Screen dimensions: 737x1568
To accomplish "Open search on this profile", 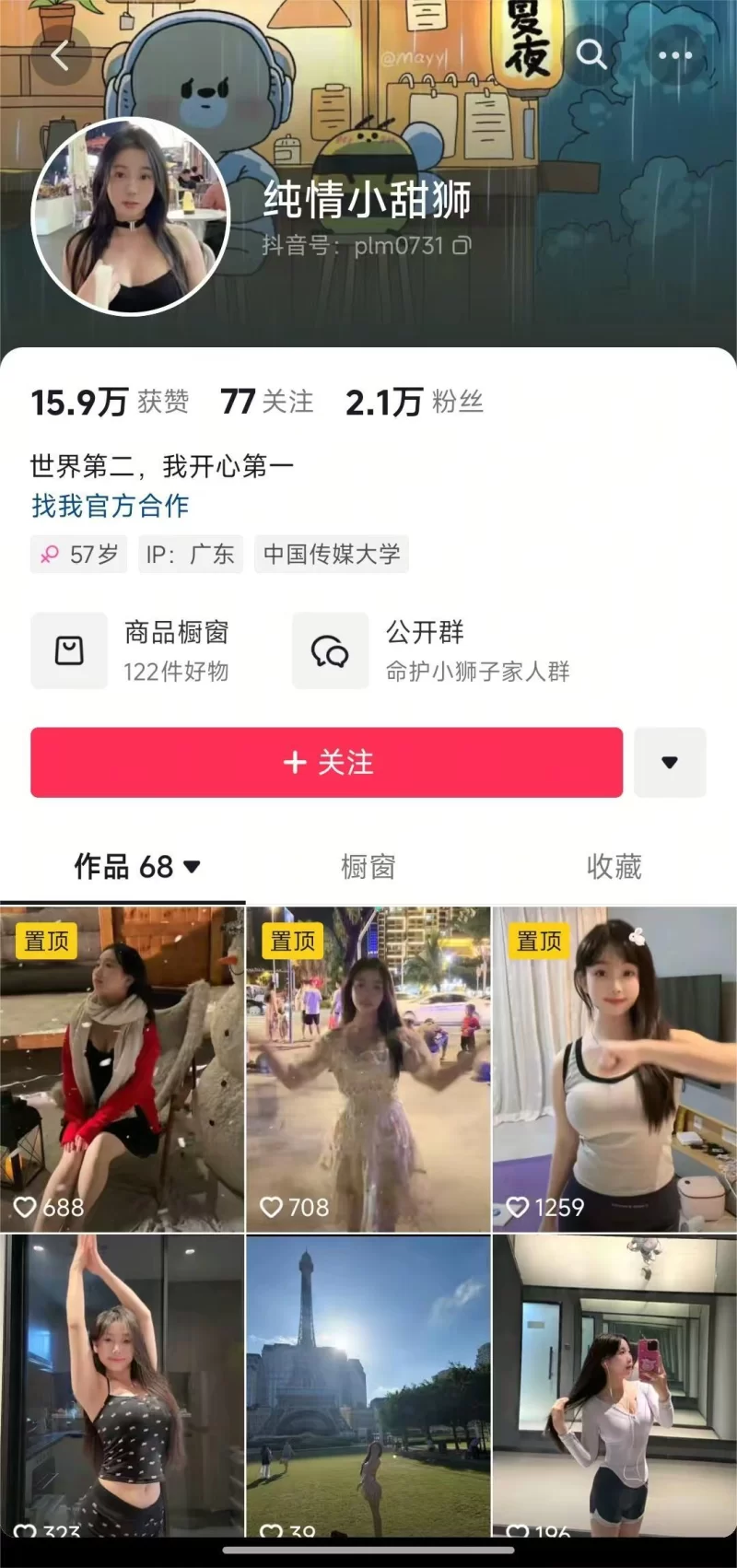I will [591, 55].
